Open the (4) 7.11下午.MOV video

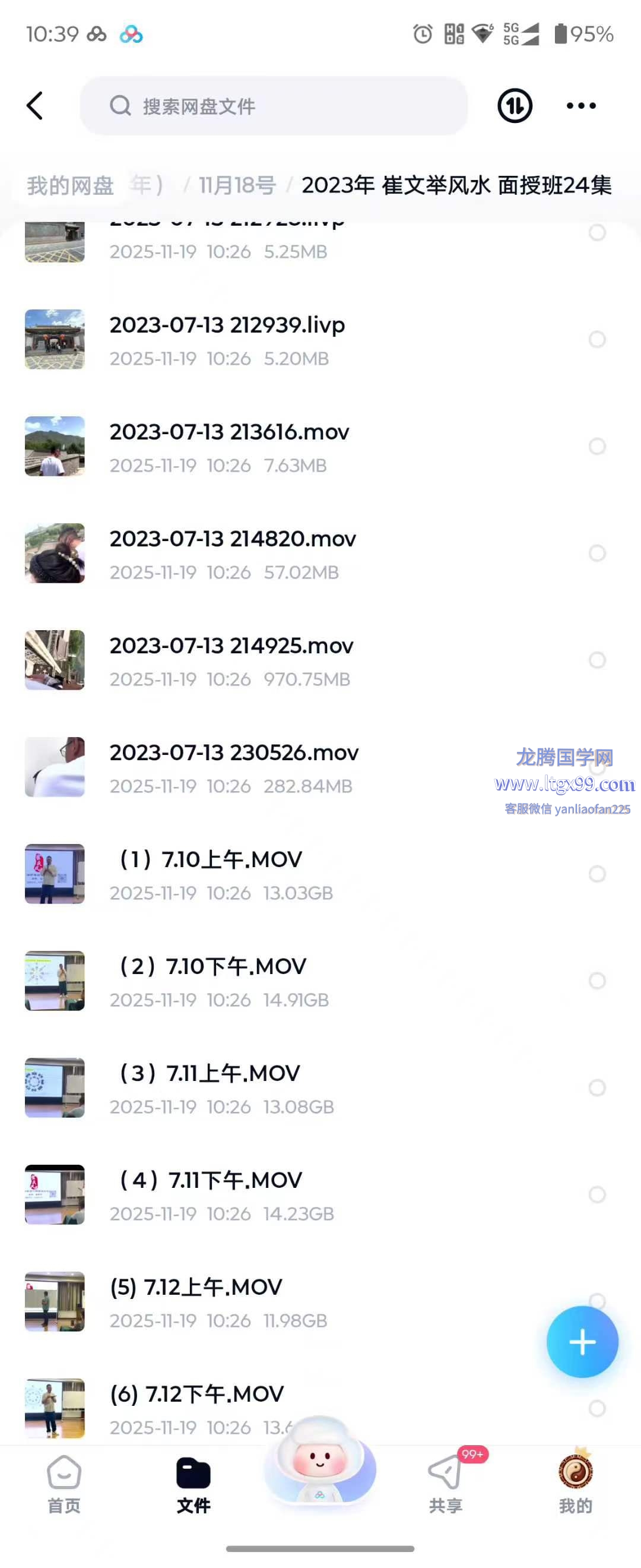point(210,1181)
